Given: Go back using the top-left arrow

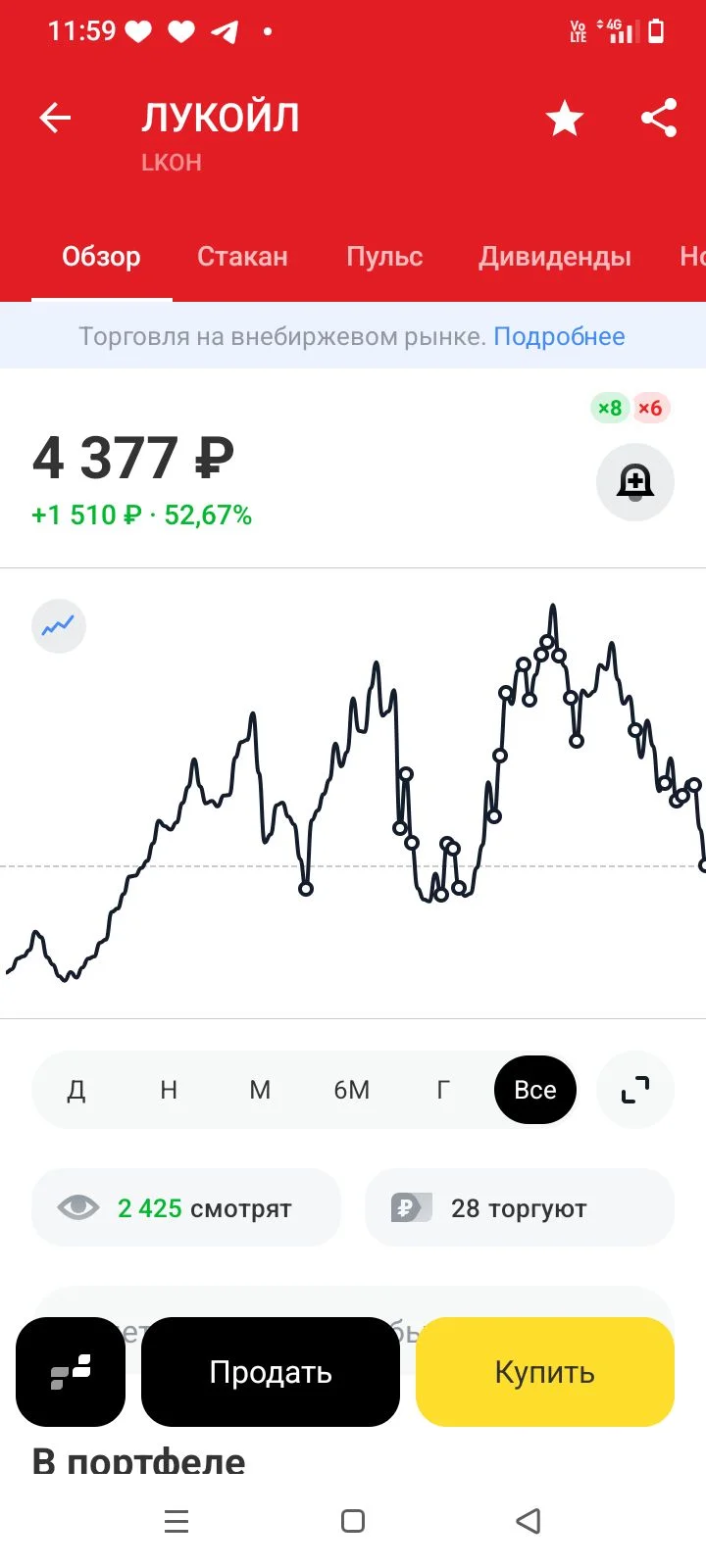Looking at the screenshot, I should [x=56, y=119].
